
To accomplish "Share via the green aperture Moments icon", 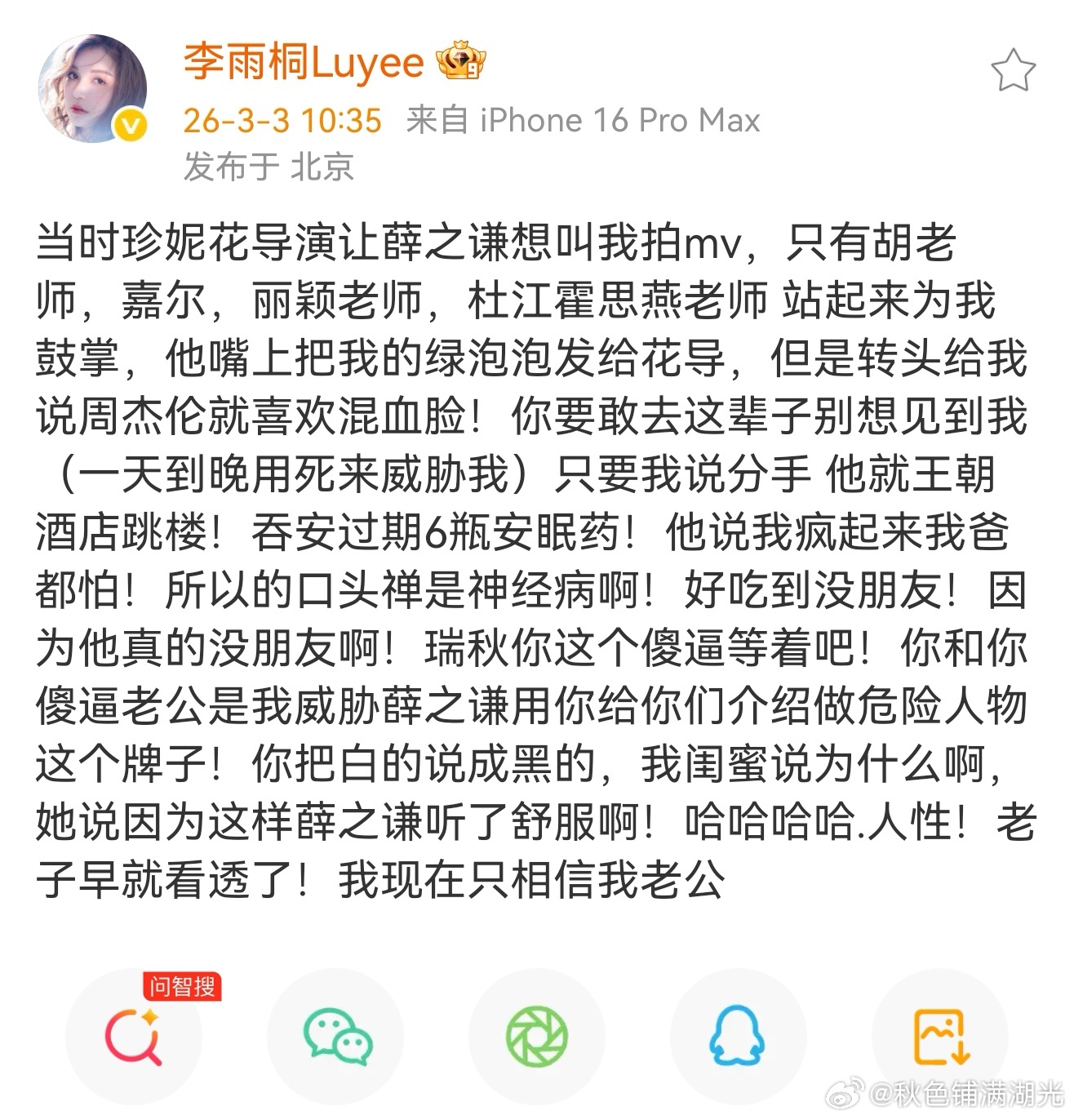I will [x=537, y=1035].
